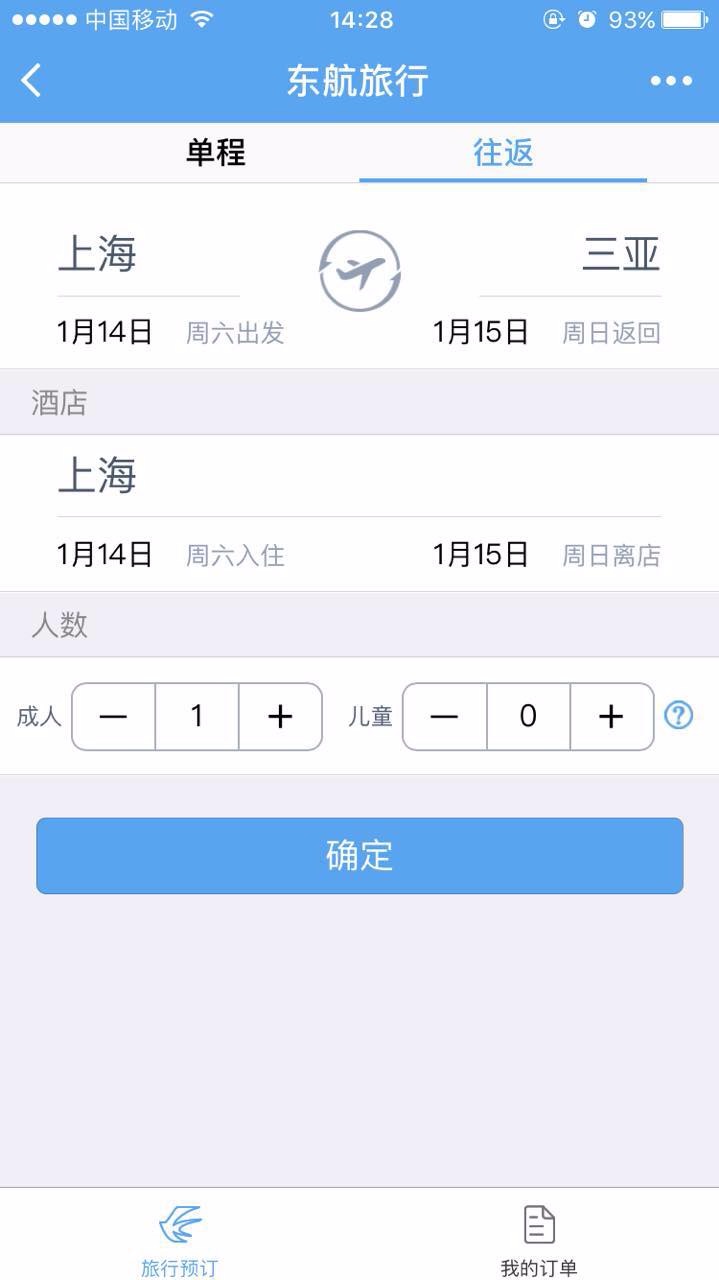Change the hotel city 上海

click(98, 476)
